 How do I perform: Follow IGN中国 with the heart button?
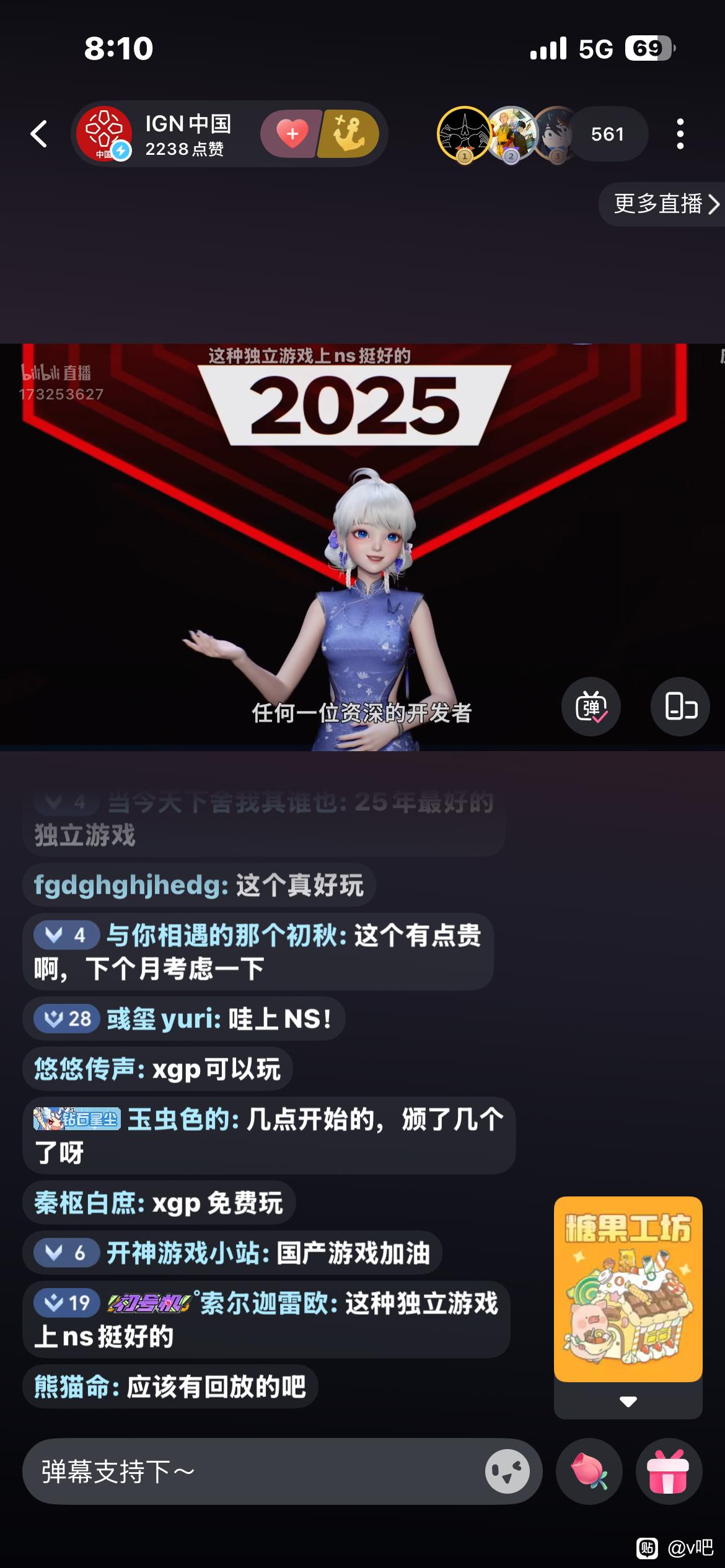click(292, 134)
